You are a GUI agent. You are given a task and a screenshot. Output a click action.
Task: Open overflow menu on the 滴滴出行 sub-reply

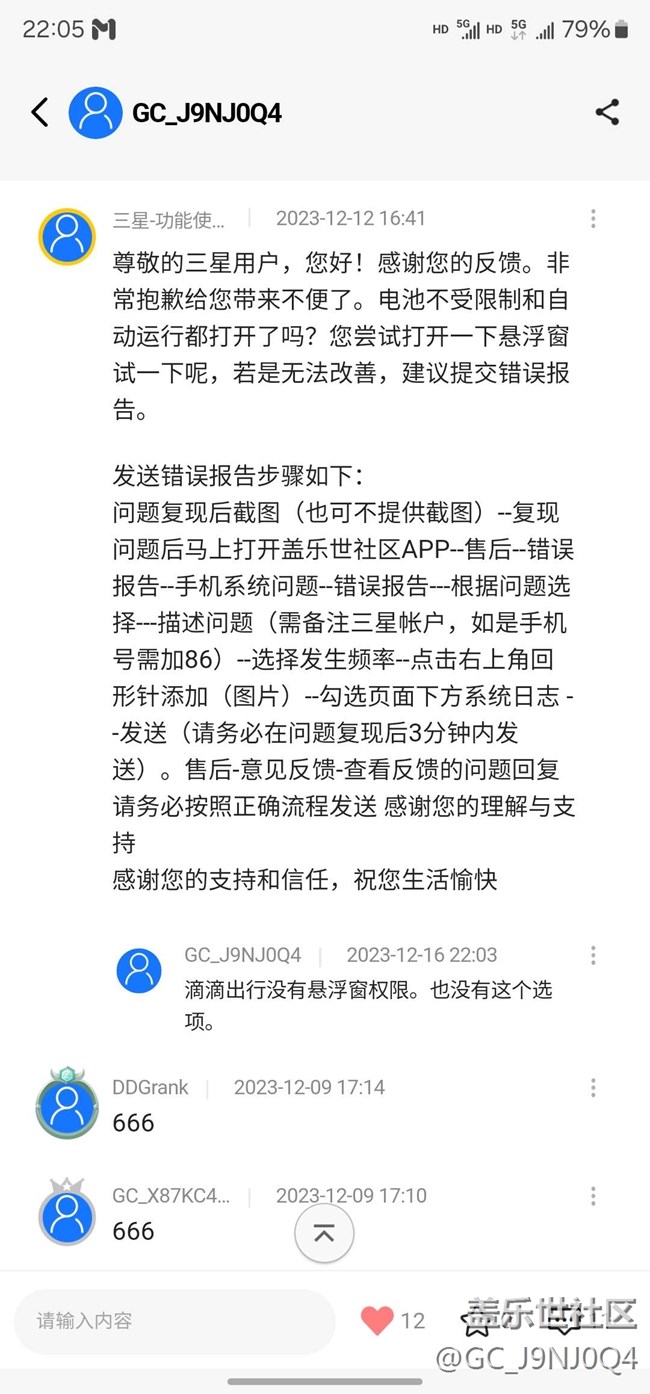point(593,955)
